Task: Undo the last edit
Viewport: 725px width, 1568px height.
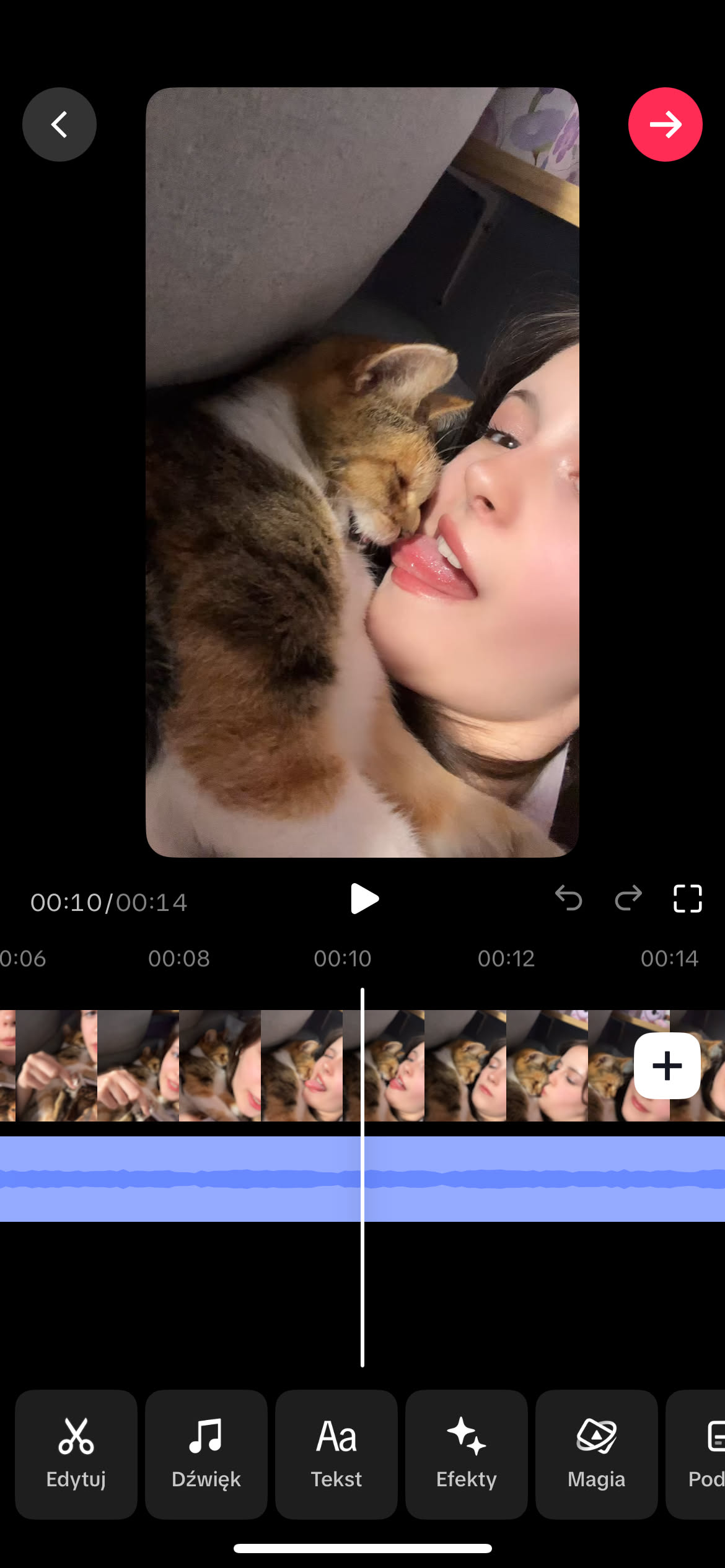Action: click(x=568, y=898)
